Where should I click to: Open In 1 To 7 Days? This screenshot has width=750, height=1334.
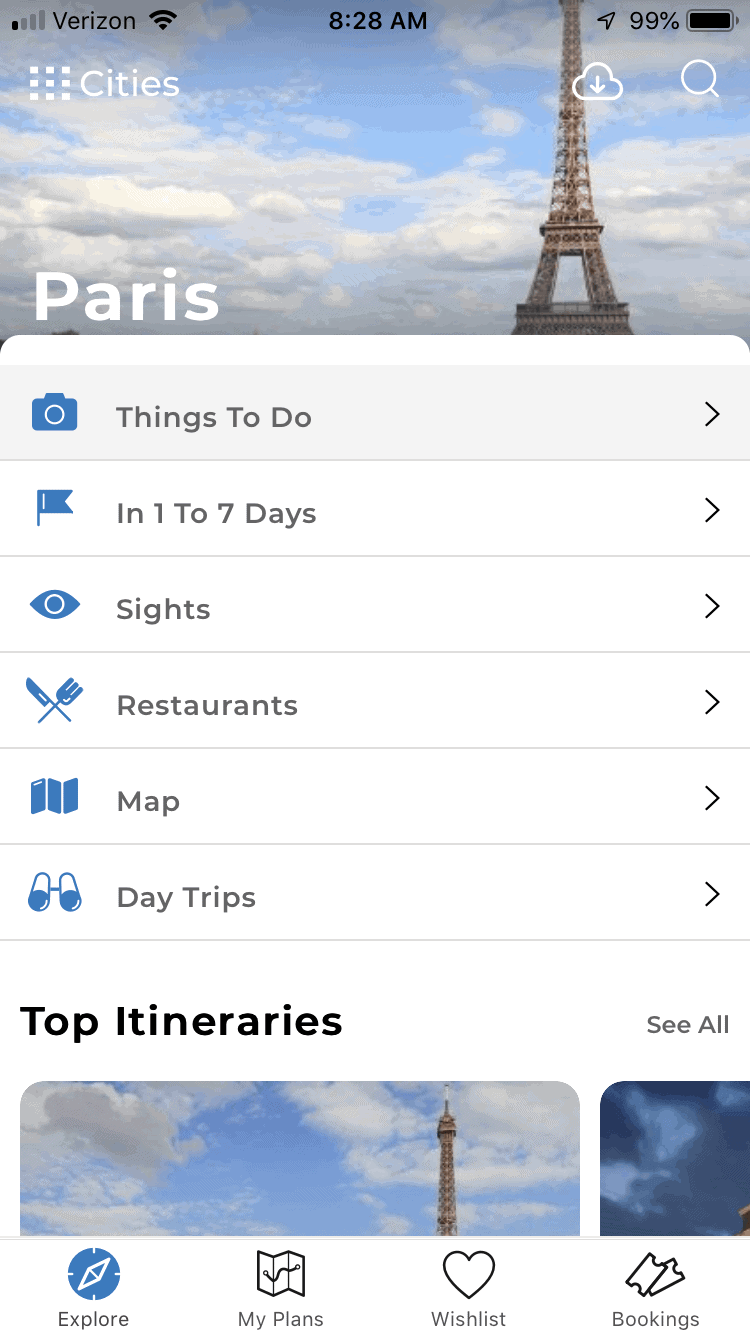coord(375,509)
